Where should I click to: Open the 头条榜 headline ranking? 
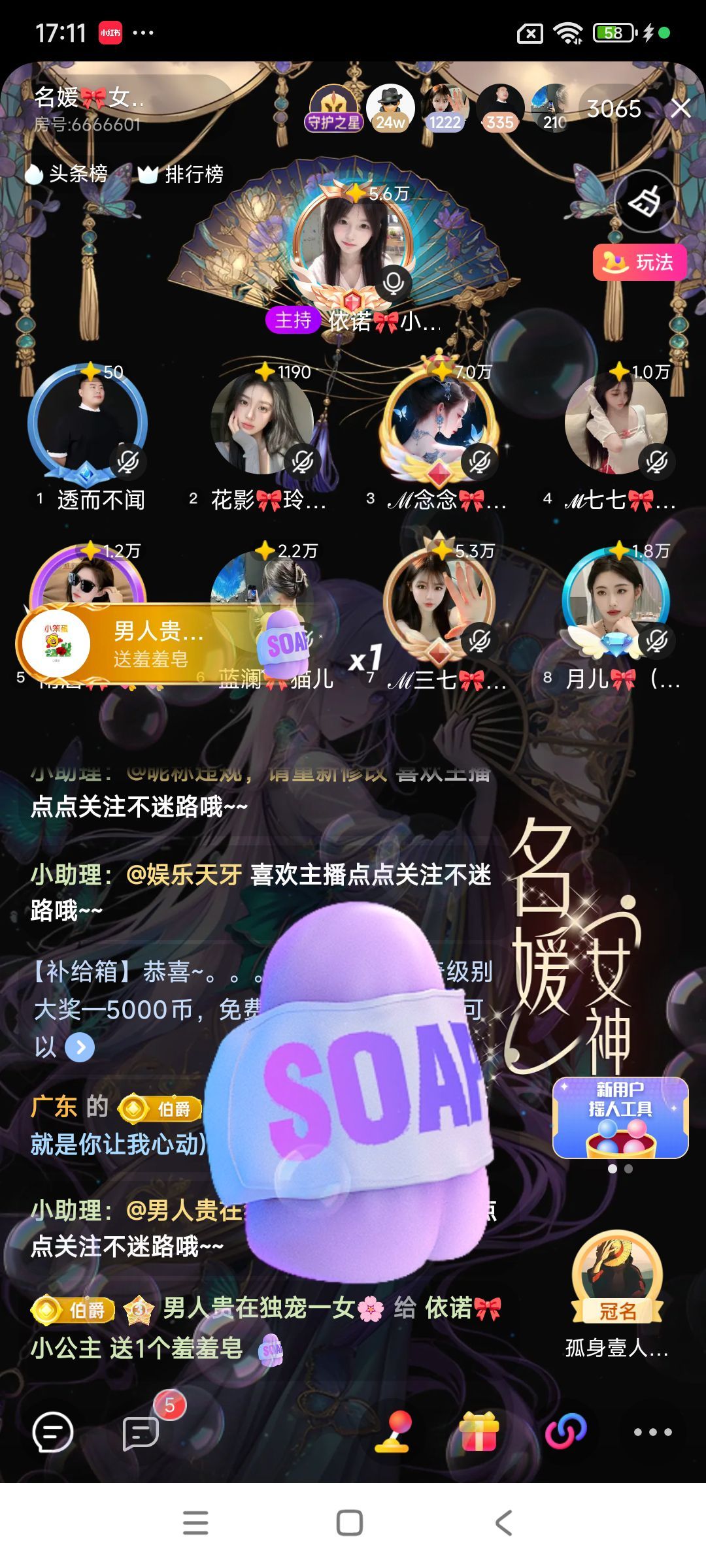point(67,174)
